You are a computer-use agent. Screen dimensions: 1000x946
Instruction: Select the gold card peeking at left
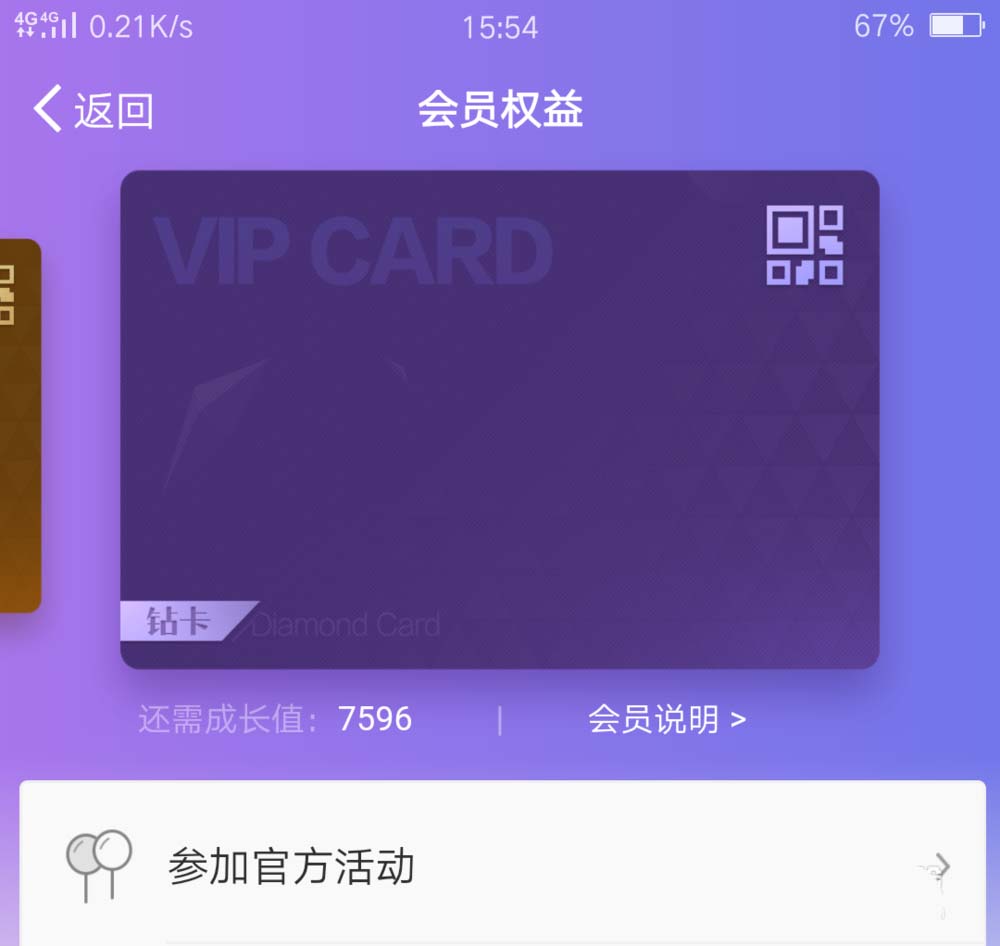(18, 425)
